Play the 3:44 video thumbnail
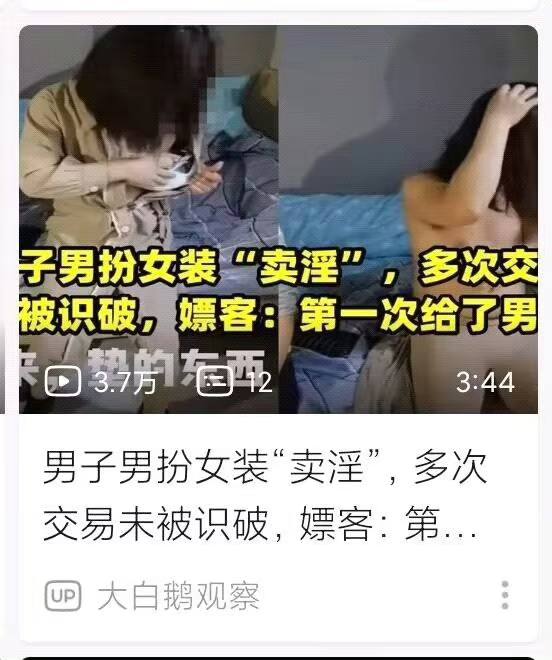Screen dimensions: 552x660 coord(278,219)
